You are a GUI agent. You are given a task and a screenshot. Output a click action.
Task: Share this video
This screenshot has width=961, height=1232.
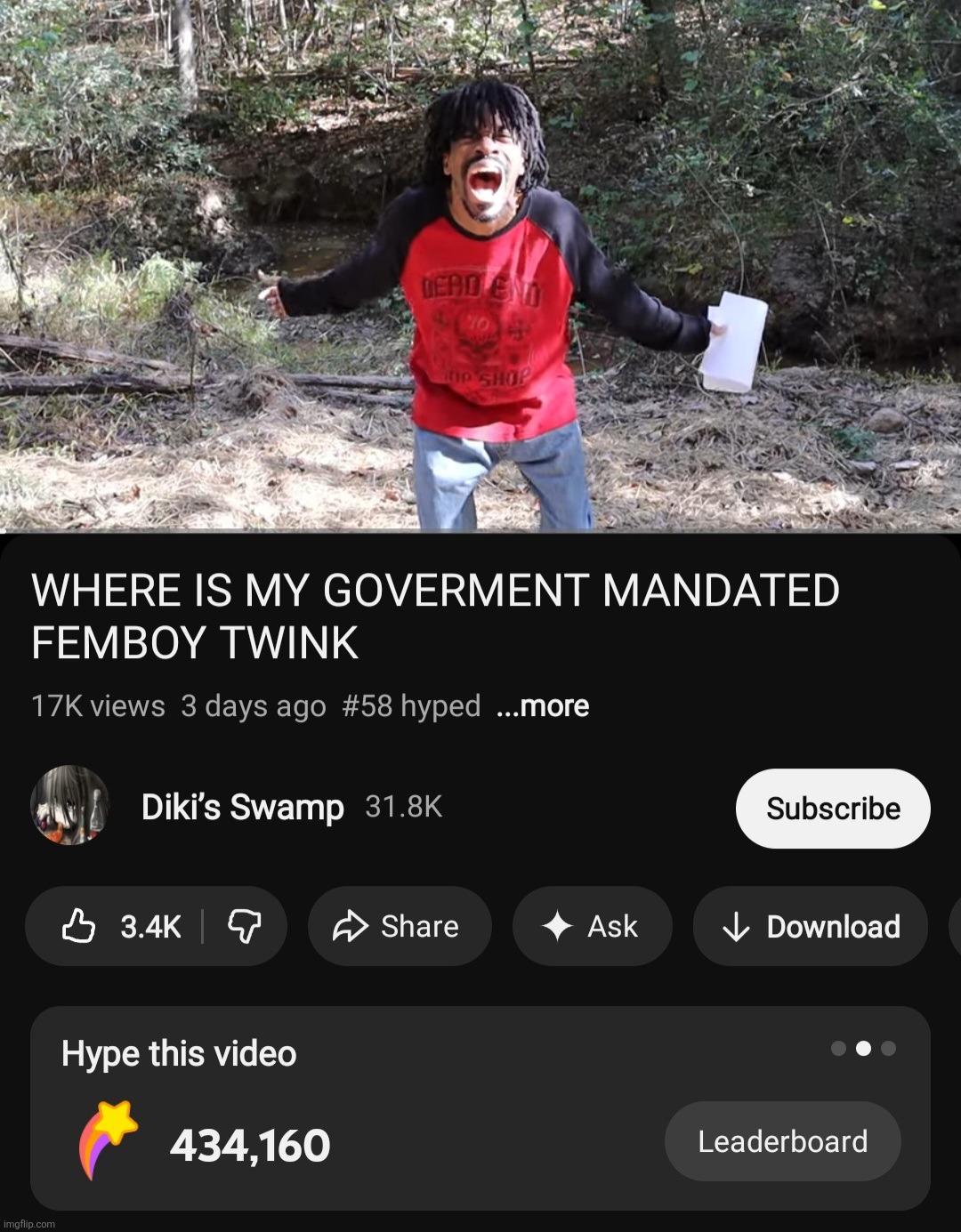point(399,927)
